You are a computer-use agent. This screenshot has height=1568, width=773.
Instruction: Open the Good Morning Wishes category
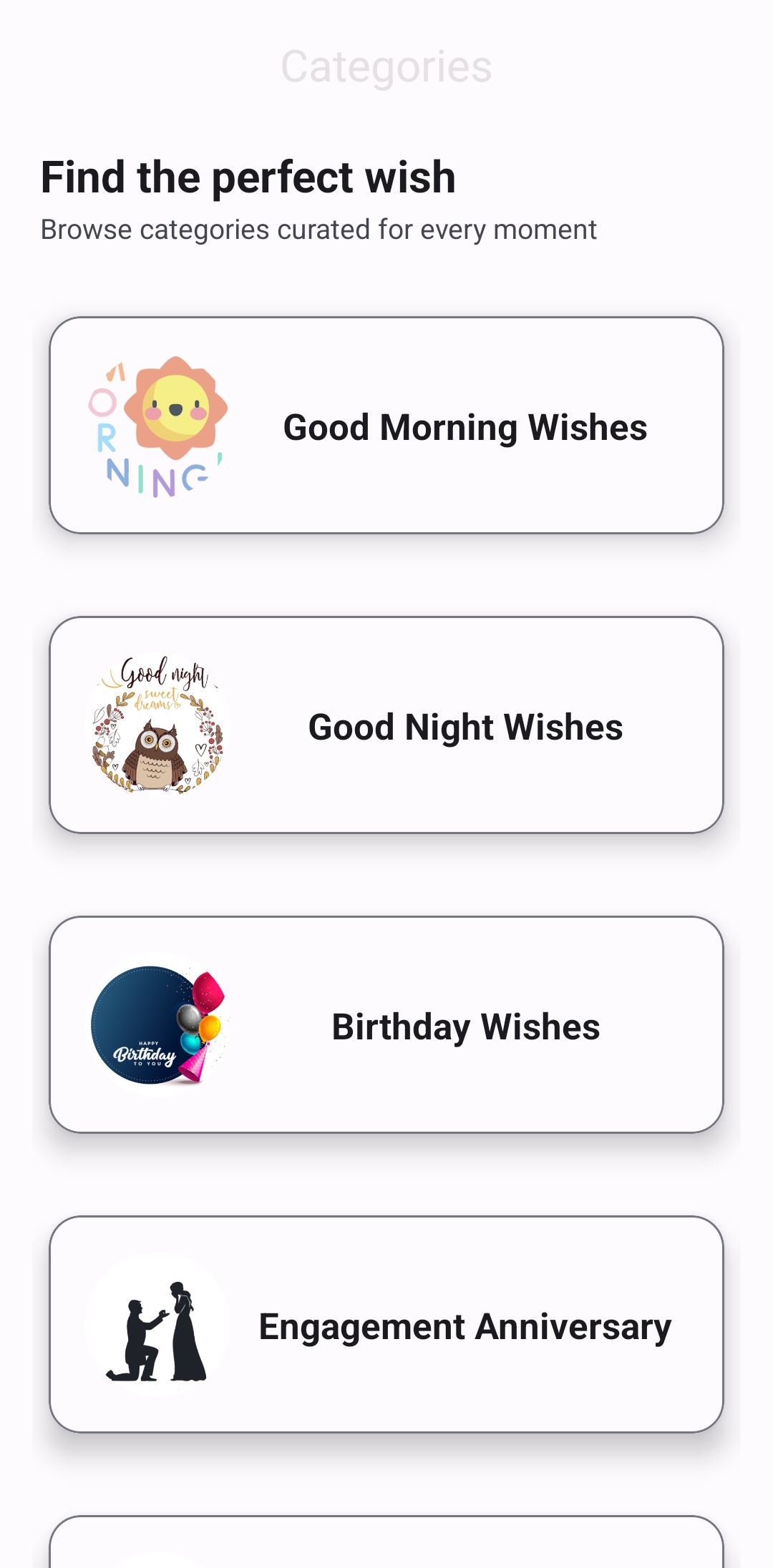tap(386, 426)
